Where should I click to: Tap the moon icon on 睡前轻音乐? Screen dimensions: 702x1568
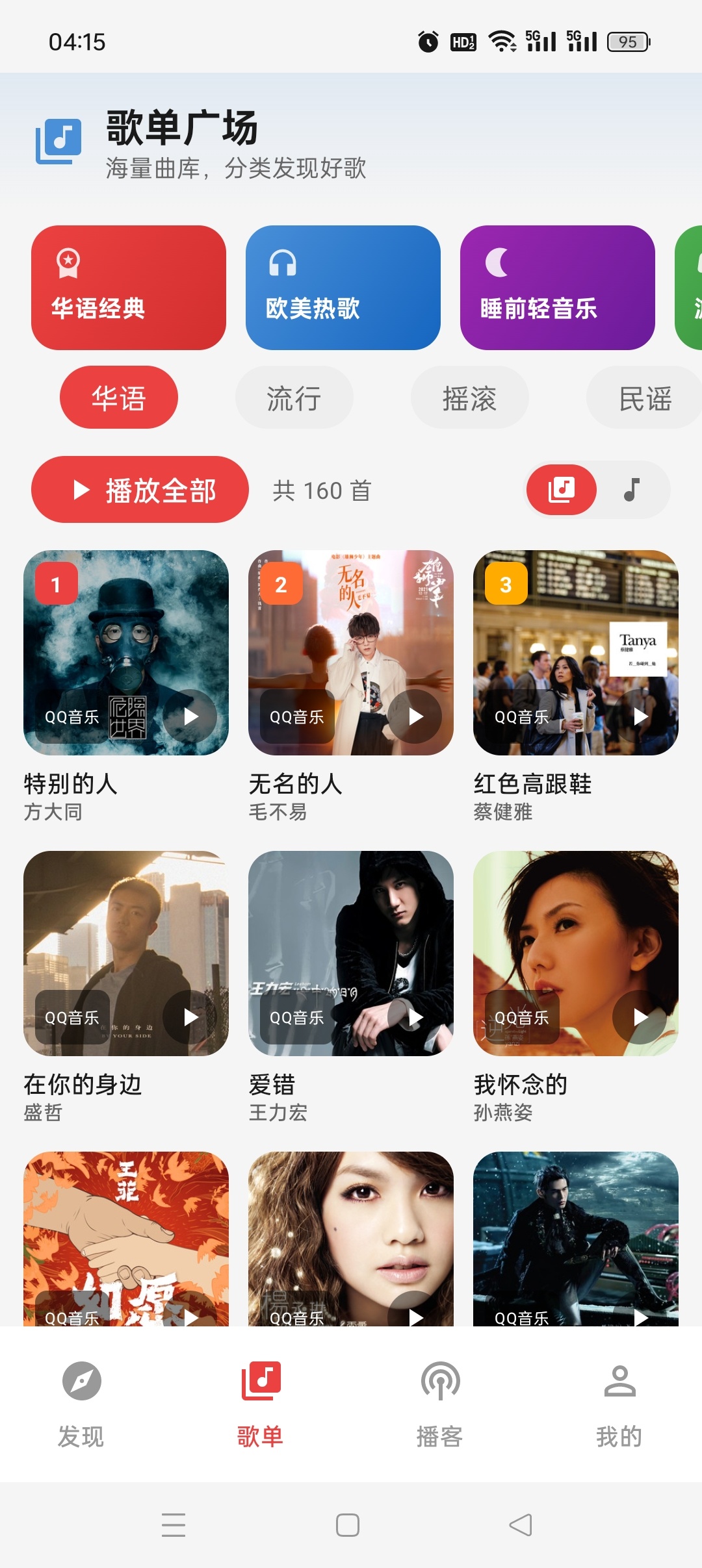495,262
